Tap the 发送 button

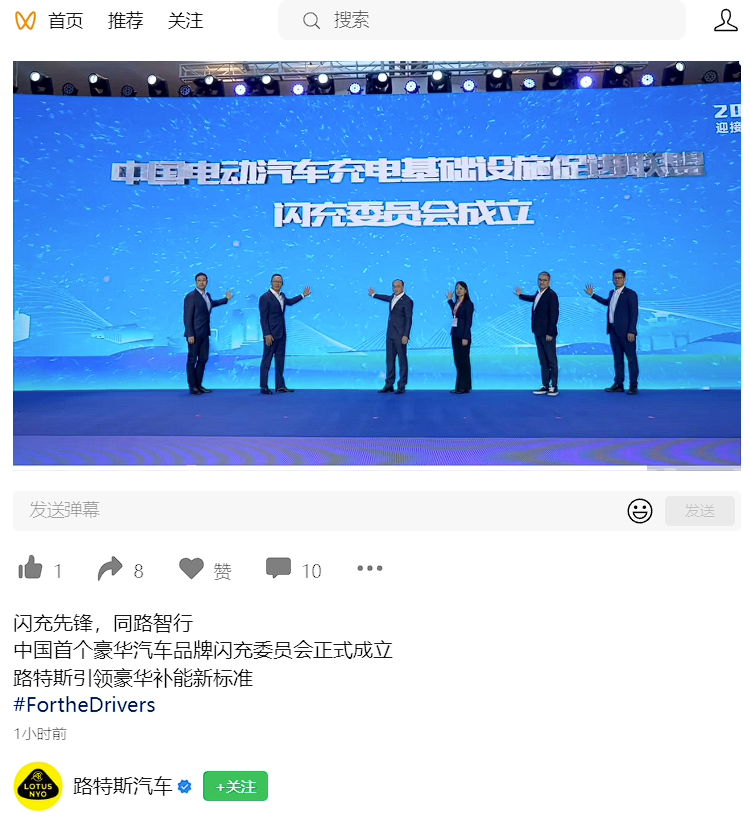pyautogui.click(x=699, y=511)
